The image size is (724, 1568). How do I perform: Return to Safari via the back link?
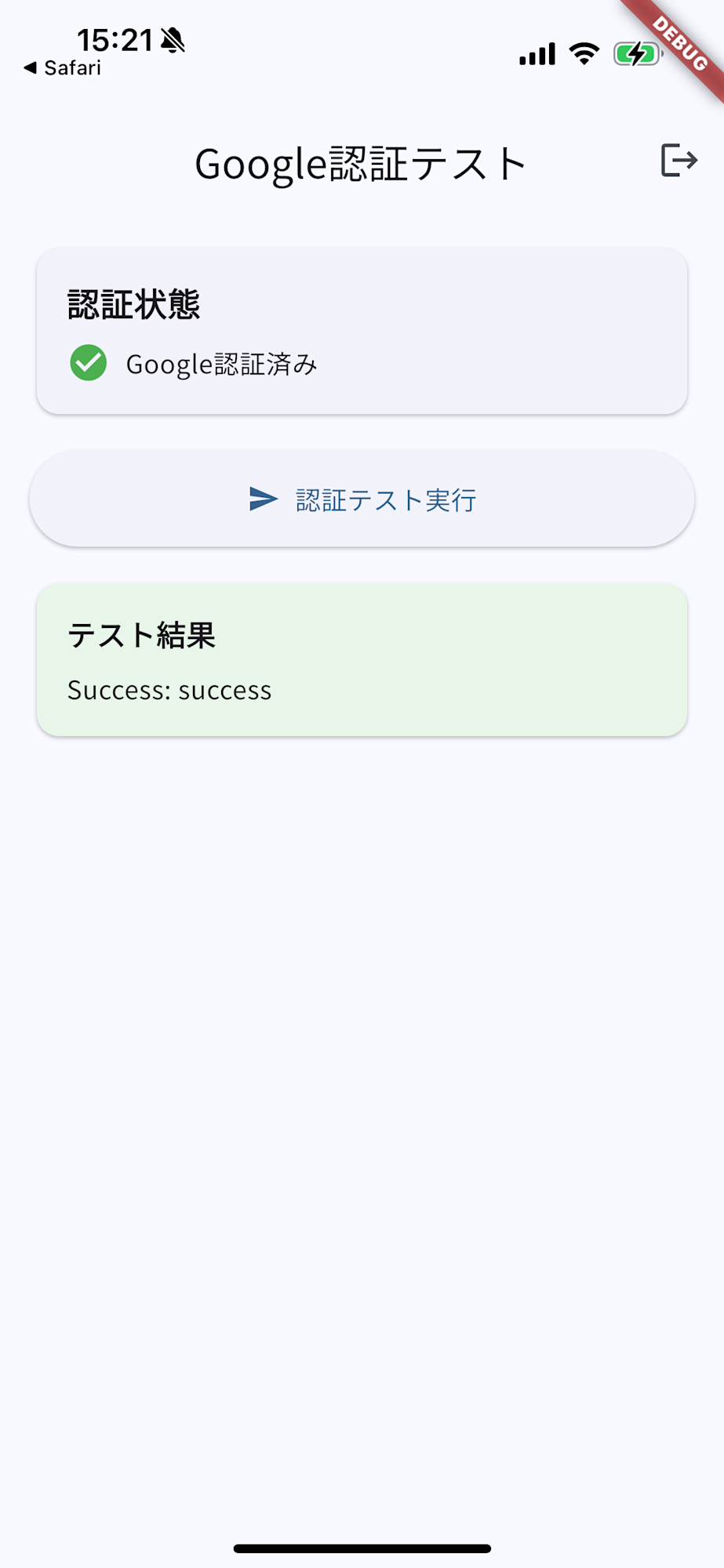coord(63,68)
